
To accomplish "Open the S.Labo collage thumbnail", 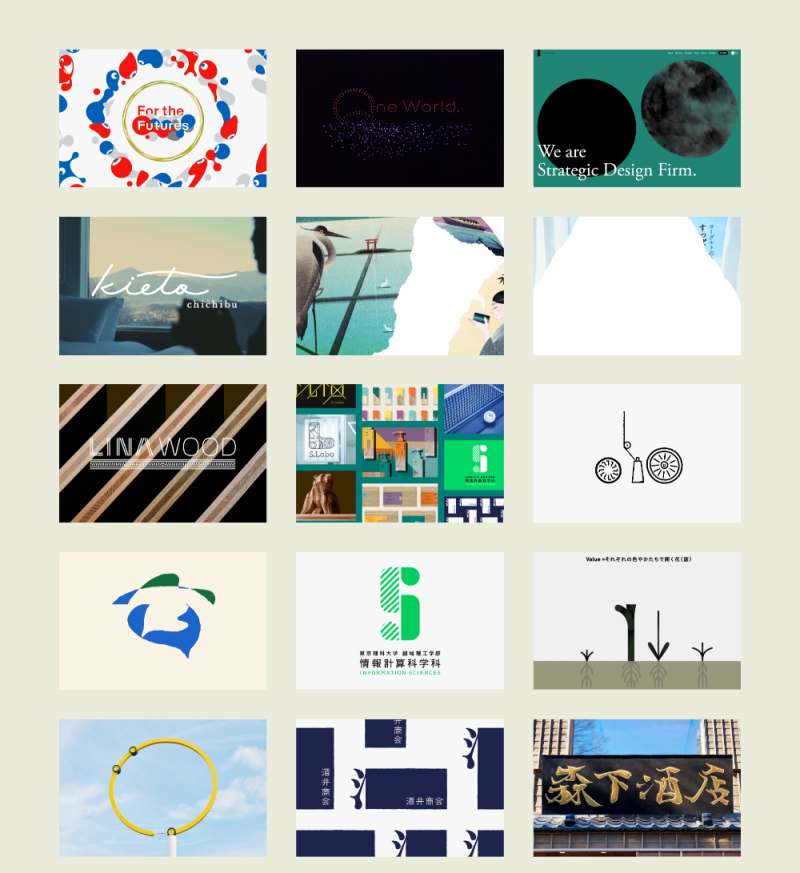I will pyautogui.click(x=400, y=453).
